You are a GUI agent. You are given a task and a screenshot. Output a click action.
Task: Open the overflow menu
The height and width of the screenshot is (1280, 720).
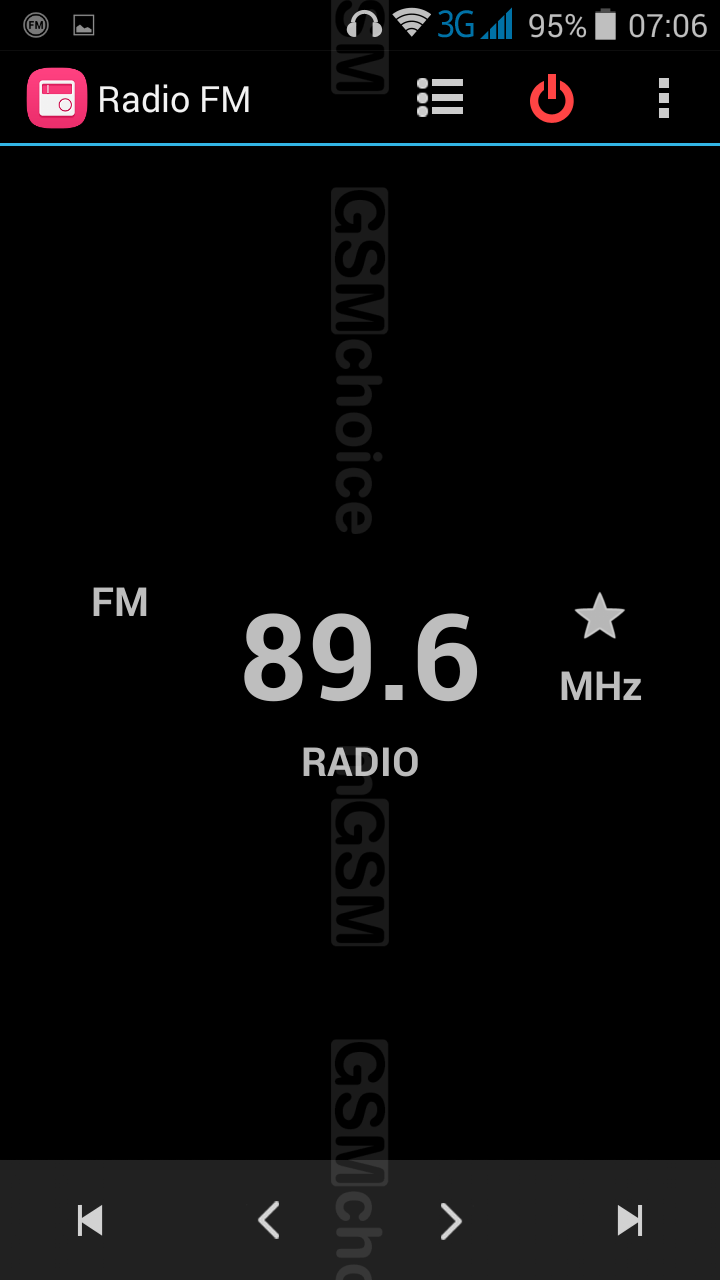point(663,98)
